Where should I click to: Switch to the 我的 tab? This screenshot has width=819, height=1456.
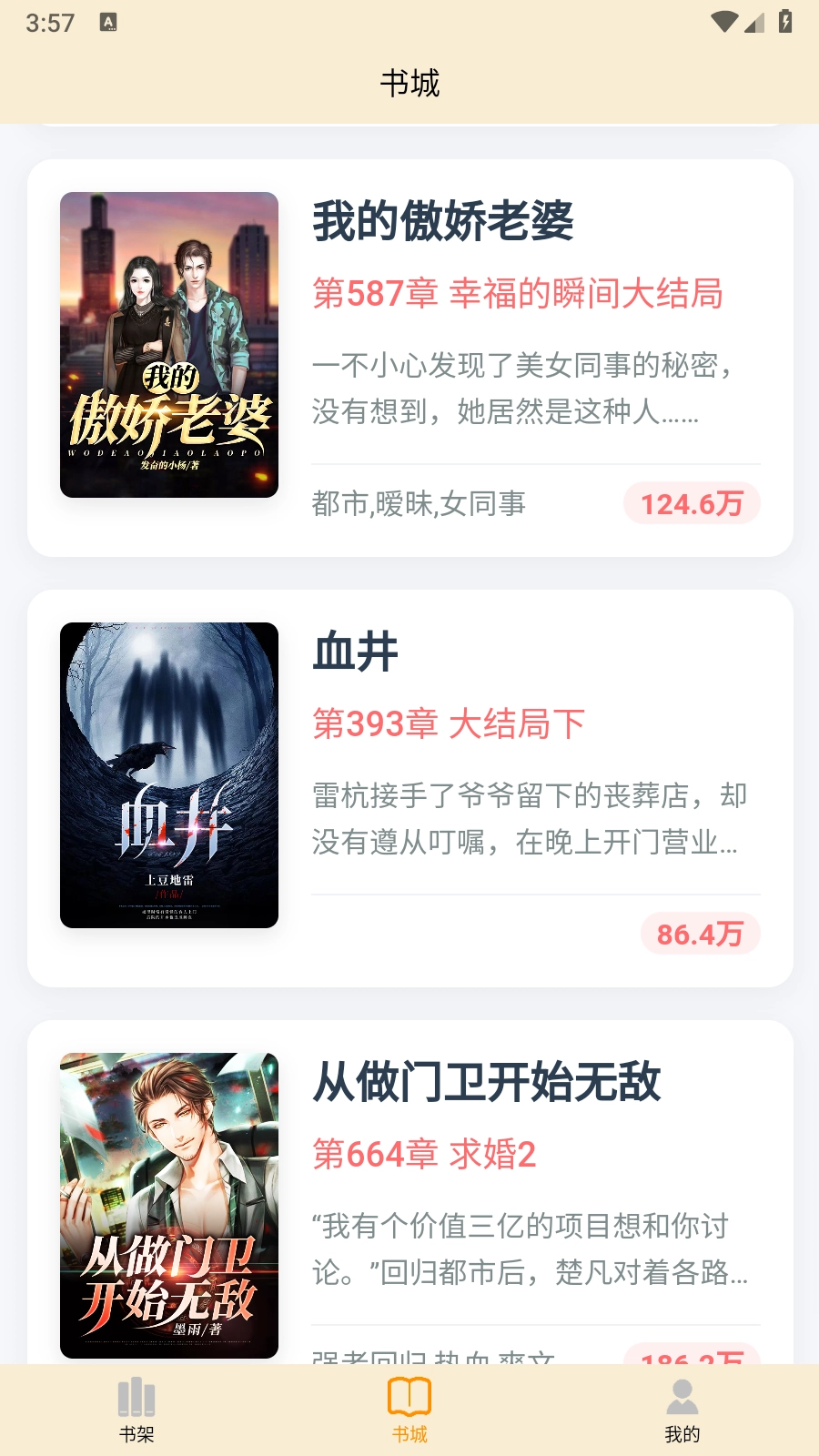[x=682, y=1410]
